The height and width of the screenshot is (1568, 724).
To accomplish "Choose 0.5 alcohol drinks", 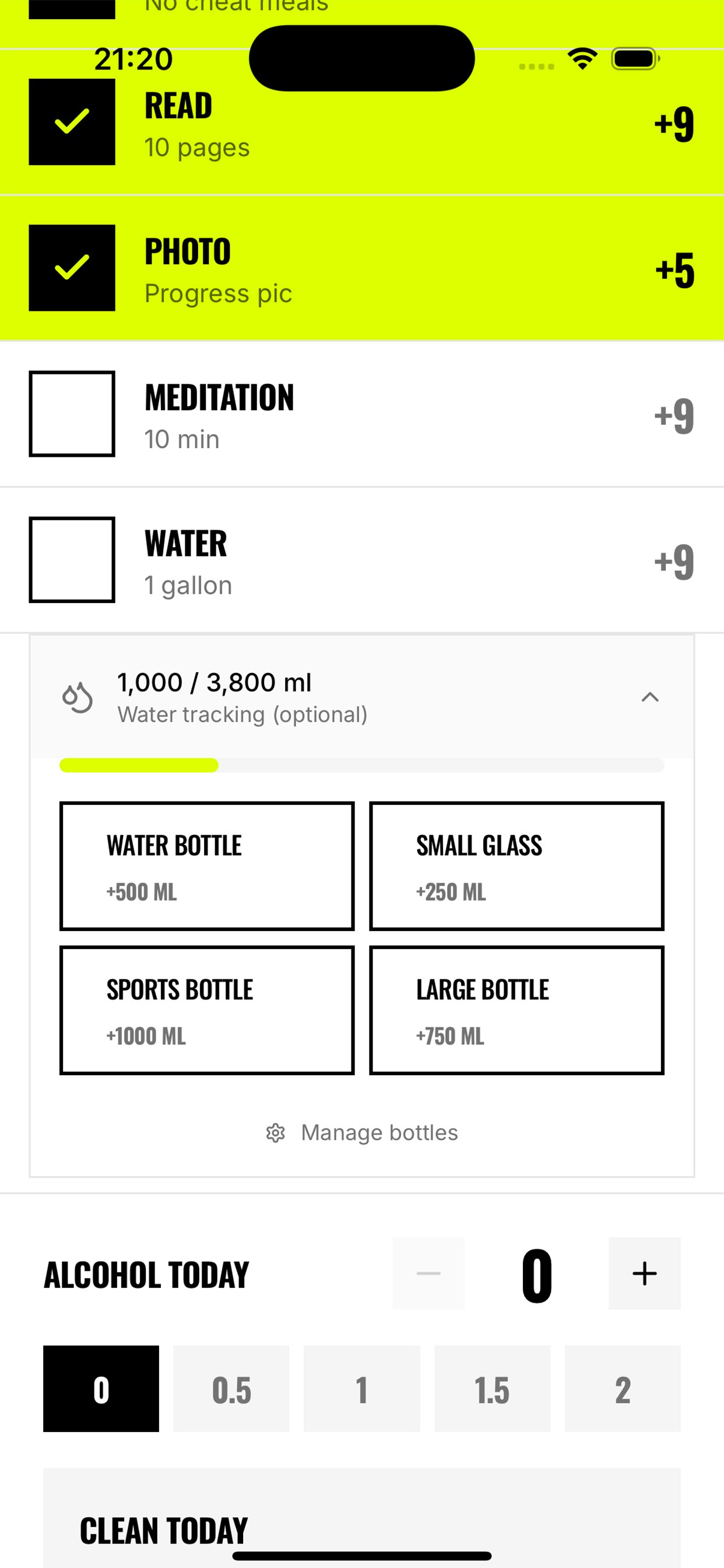I will 231,1389.
